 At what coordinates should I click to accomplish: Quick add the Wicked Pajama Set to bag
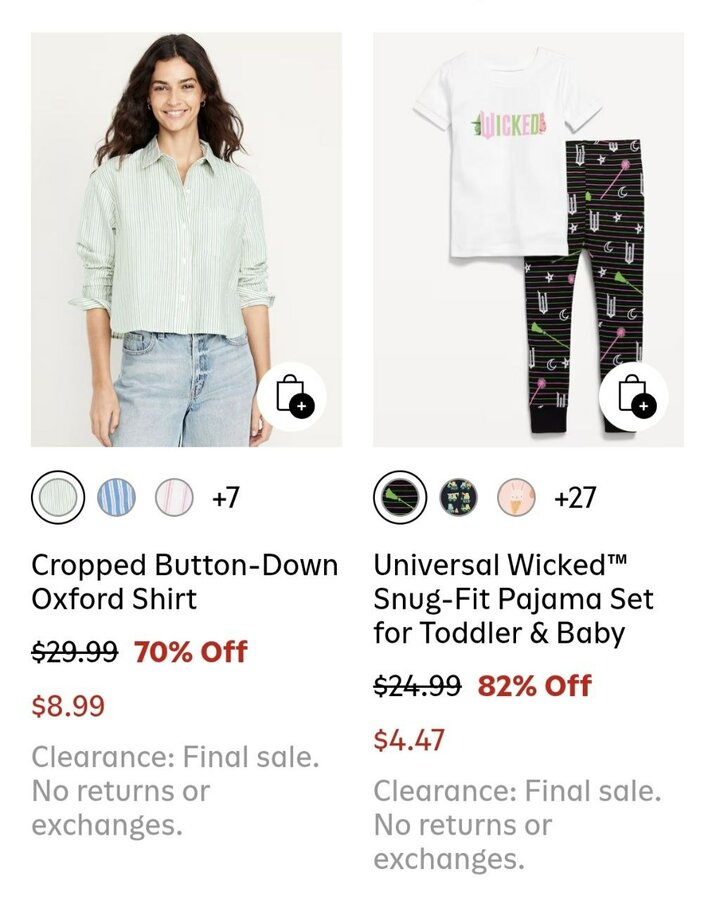click(633, 395)
